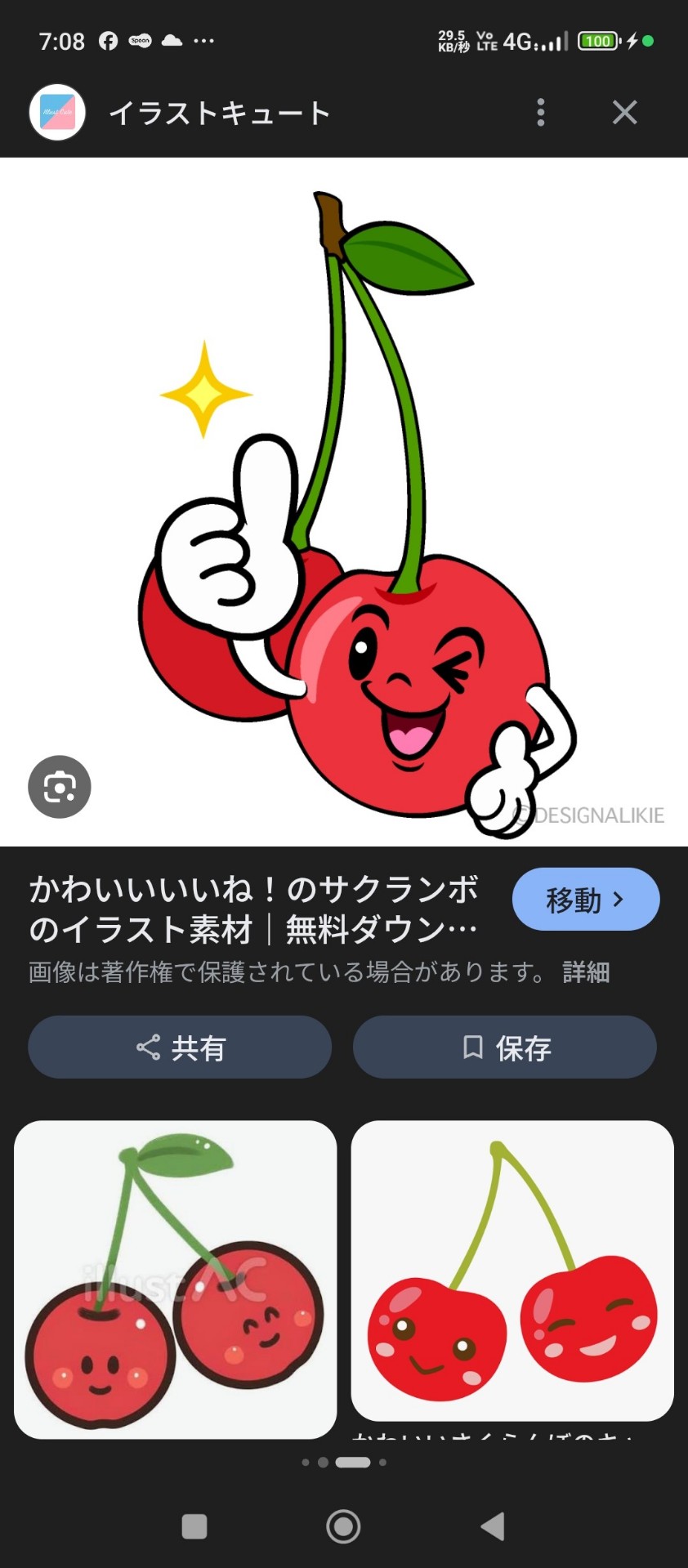Tap the 移動 button to visit site

(x=585, y=900)
